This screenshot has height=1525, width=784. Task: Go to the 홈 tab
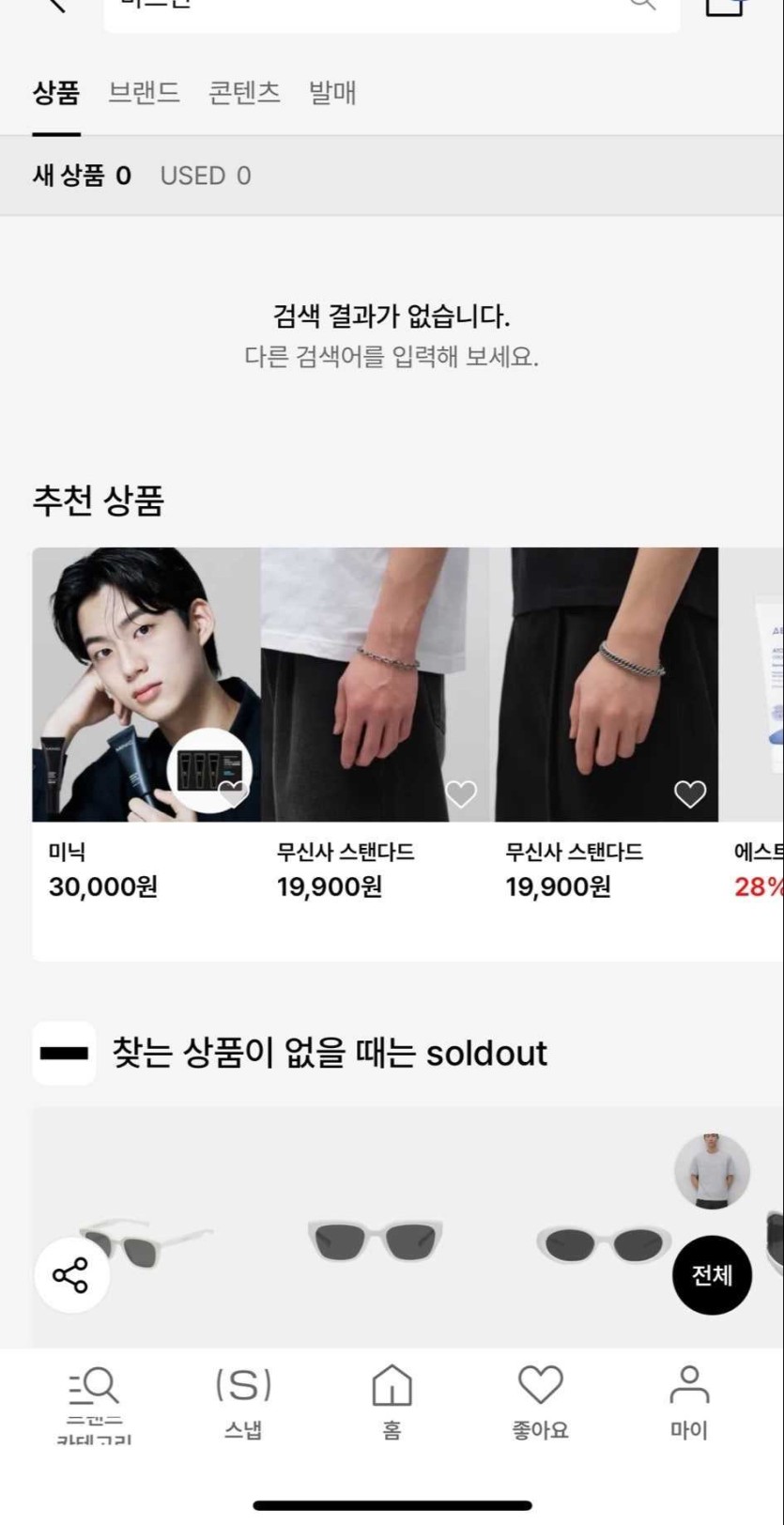click(x=392, y=1403)
